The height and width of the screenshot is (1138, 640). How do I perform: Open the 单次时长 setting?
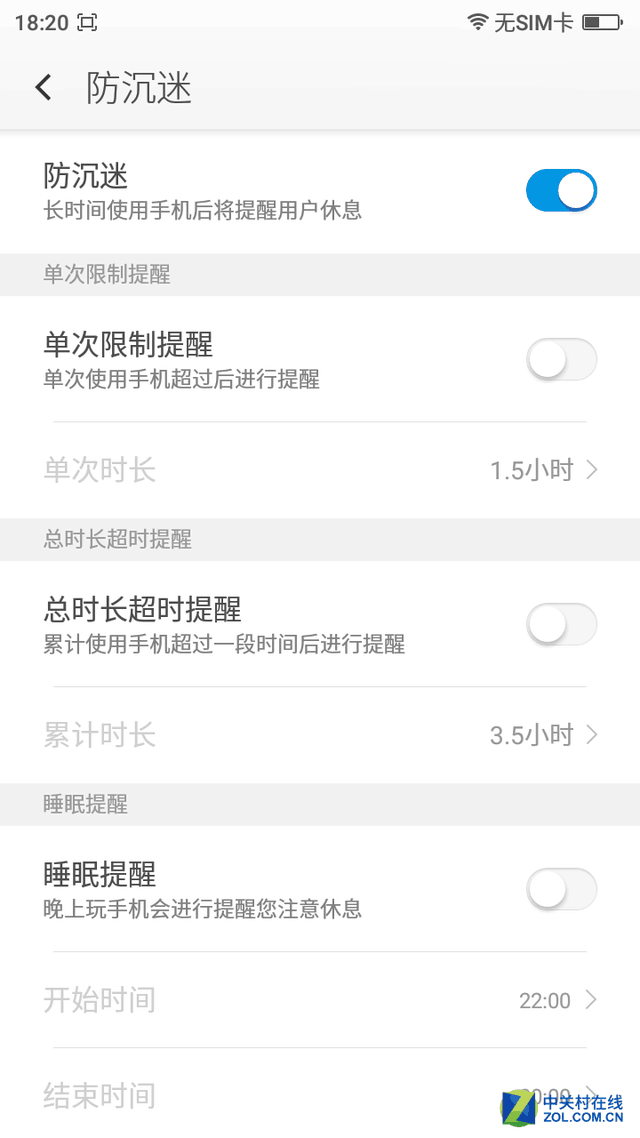tap(320, 470)
